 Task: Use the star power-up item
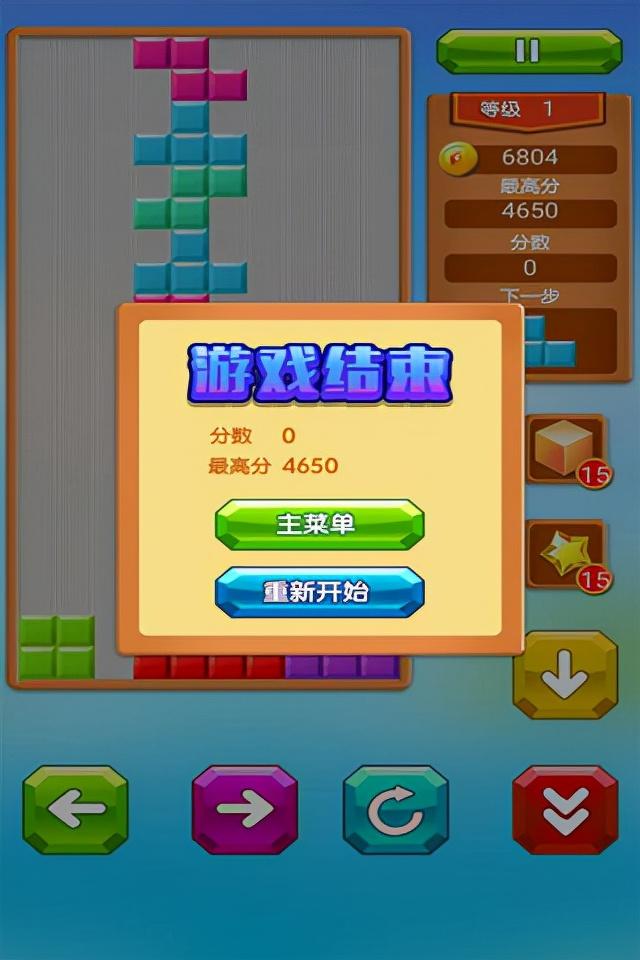click(566, 553)
